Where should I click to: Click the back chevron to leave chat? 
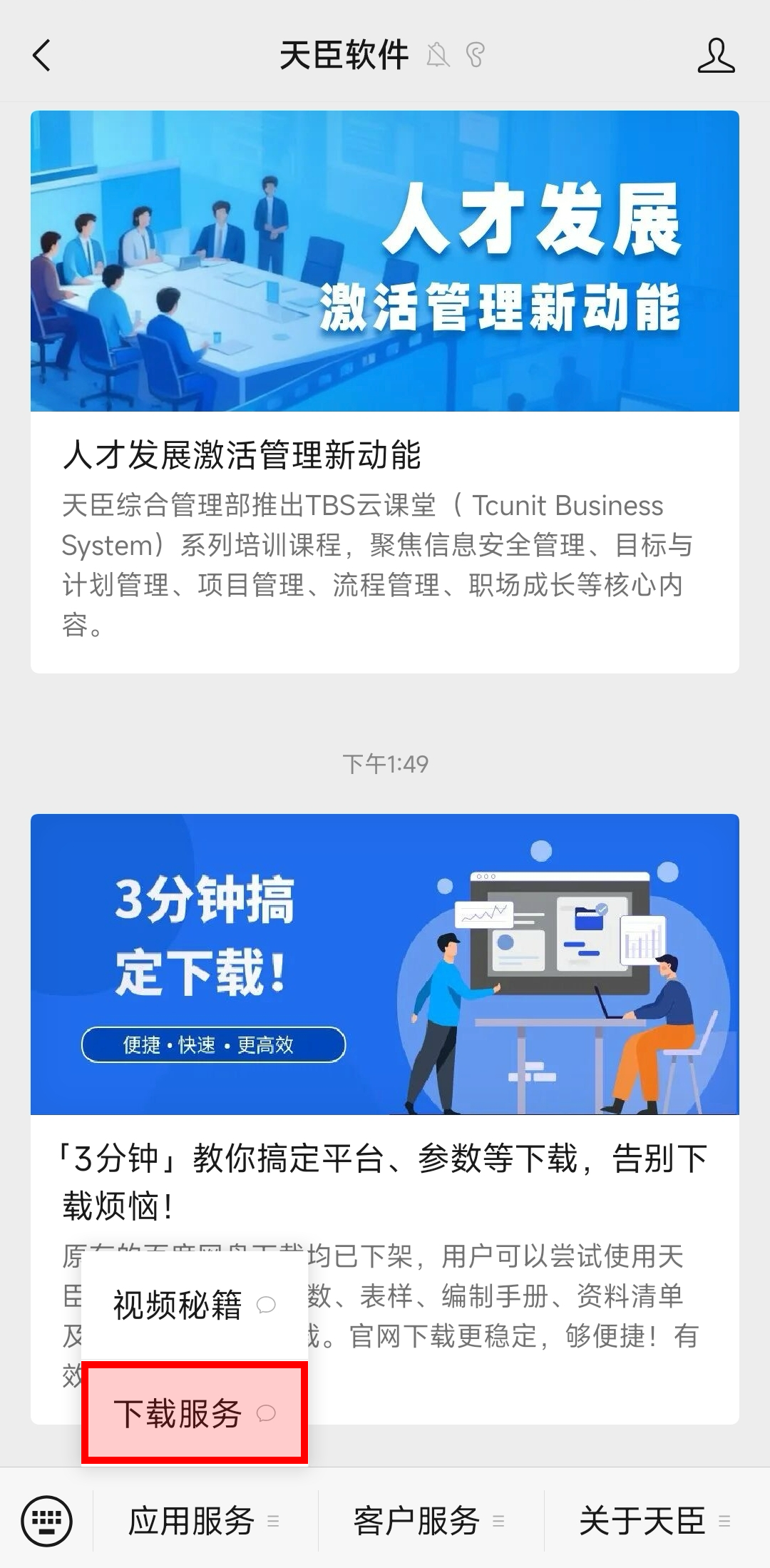pyautogui.click(x=41, y=56)
